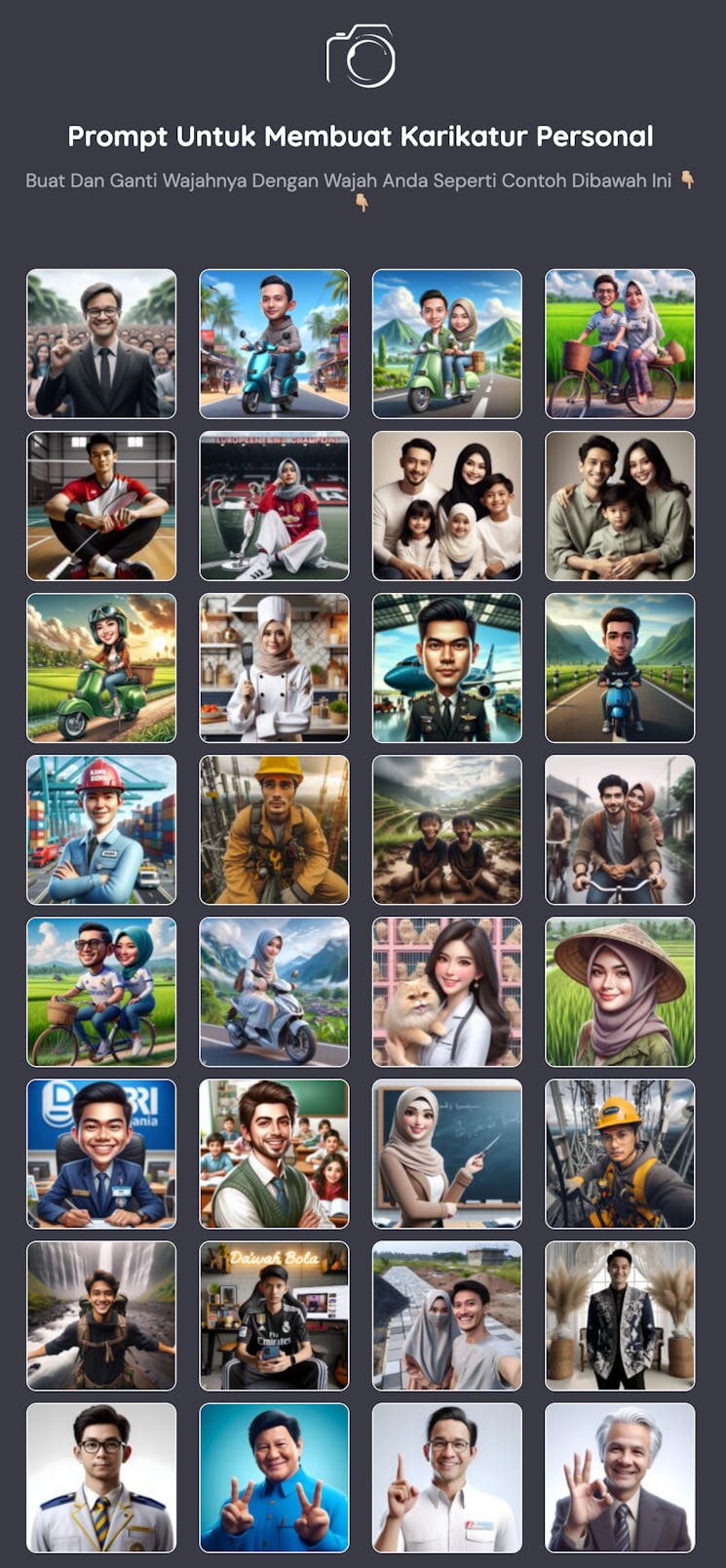View the female chef in kitchen thumbnail
This screenshot has height=1568, width=726.
point(274,667)
